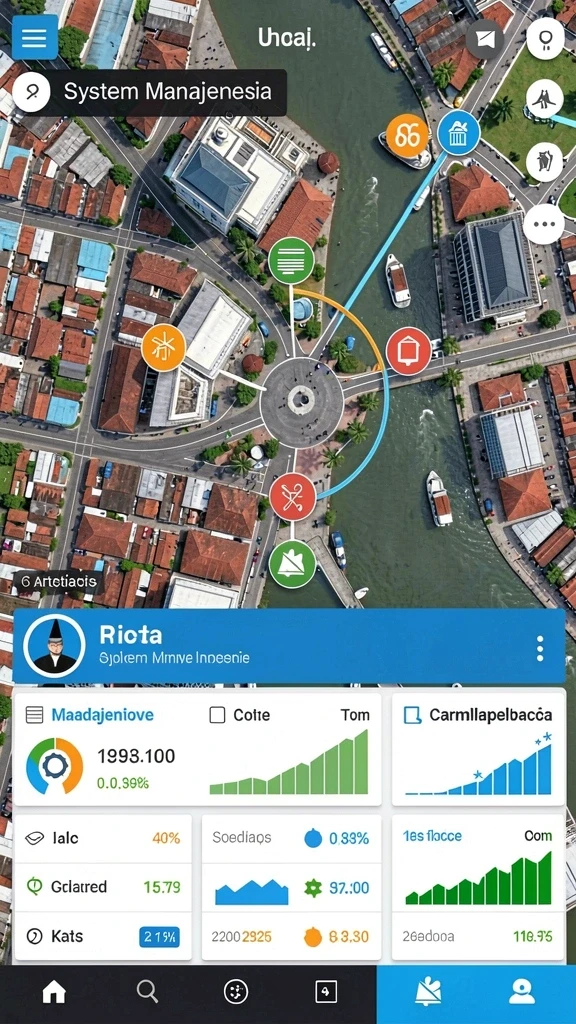576x1024 pixels.
Task: Select the red map marker on the bridge
Action: point(408,351)
